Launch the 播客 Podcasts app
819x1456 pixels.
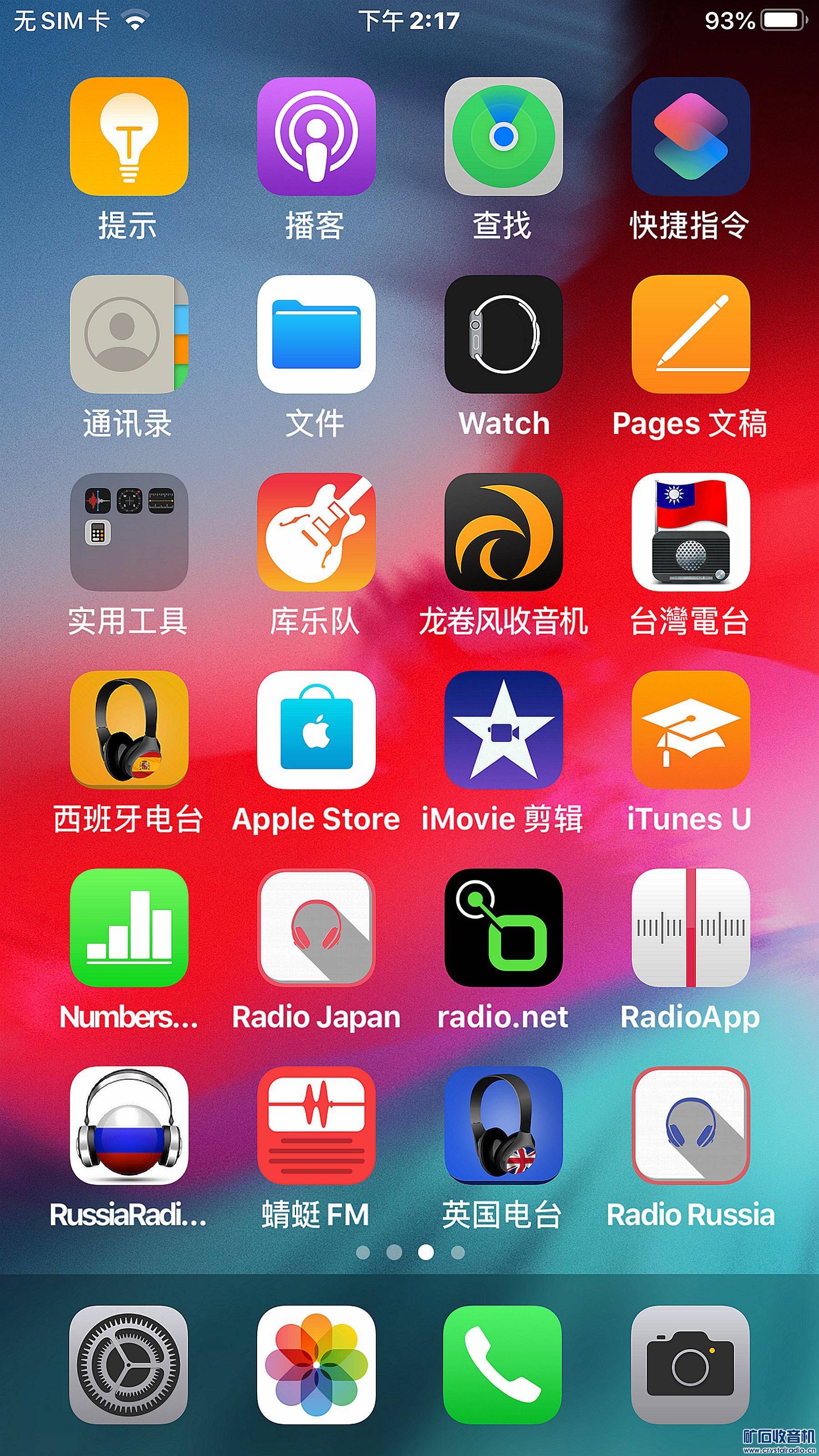(316, 136)
